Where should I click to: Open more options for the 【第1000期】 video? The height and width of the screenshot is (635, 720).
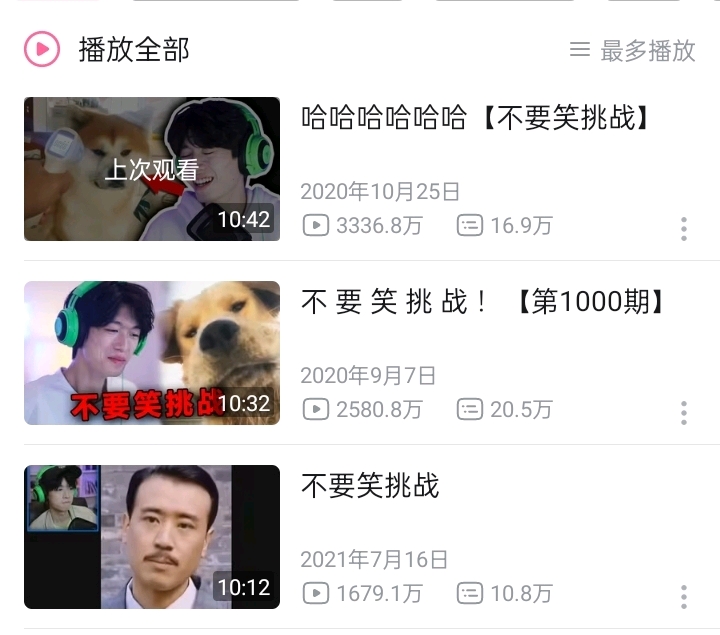684,413
